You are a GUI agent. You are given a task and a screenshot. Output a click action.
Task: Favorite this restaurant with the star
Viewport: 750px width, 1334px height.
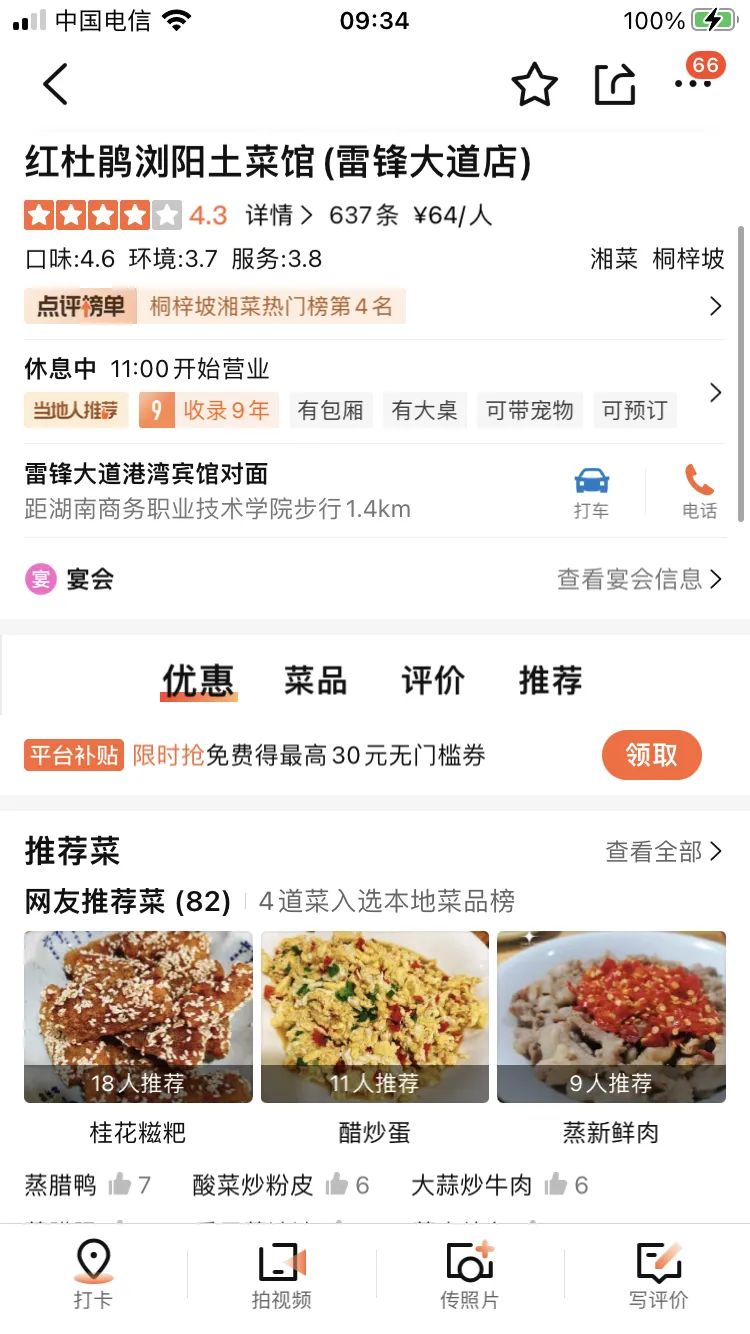(x=534, y=85)
